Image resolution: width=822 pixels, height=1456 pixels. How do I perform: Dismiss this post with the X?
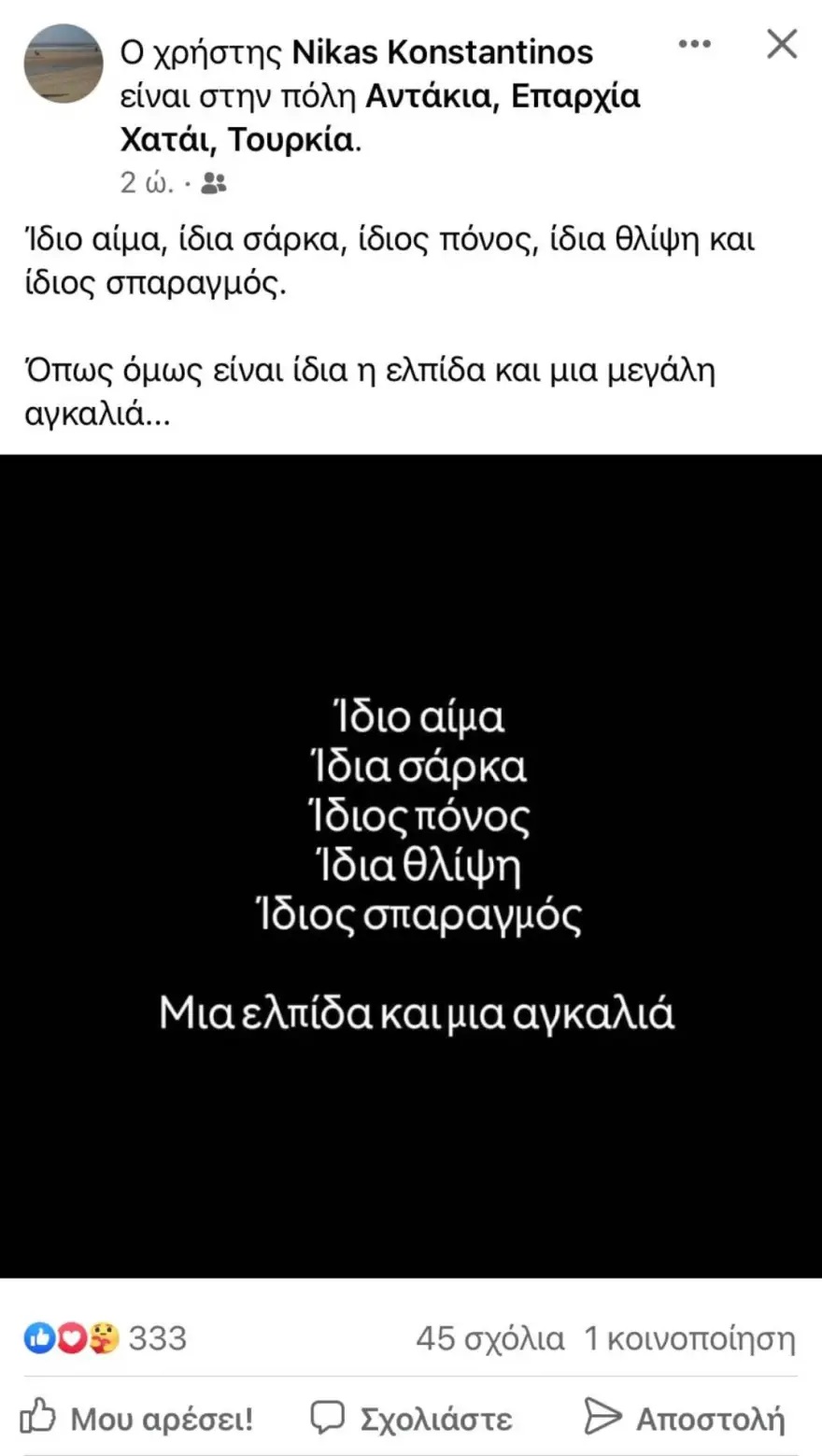click(x=781, y=44)
